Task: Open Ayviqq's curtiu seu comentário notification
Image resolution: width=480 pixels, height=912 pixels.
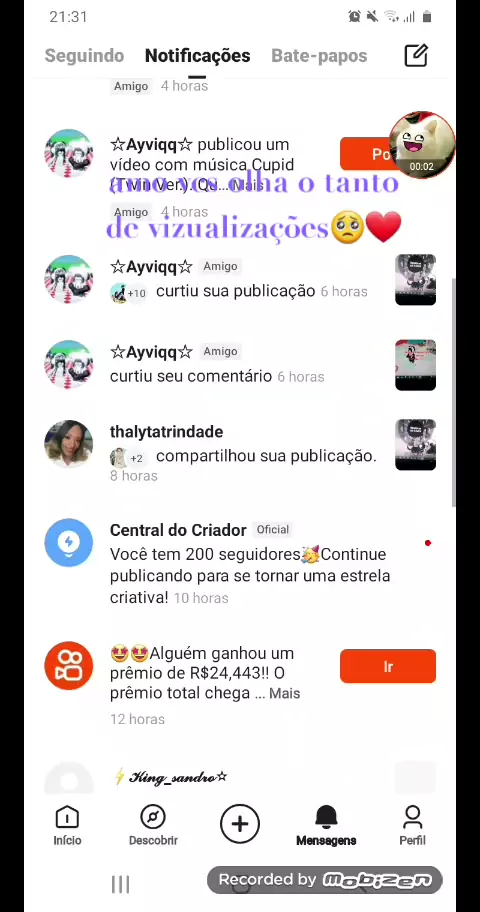Action: pos(240,365)
